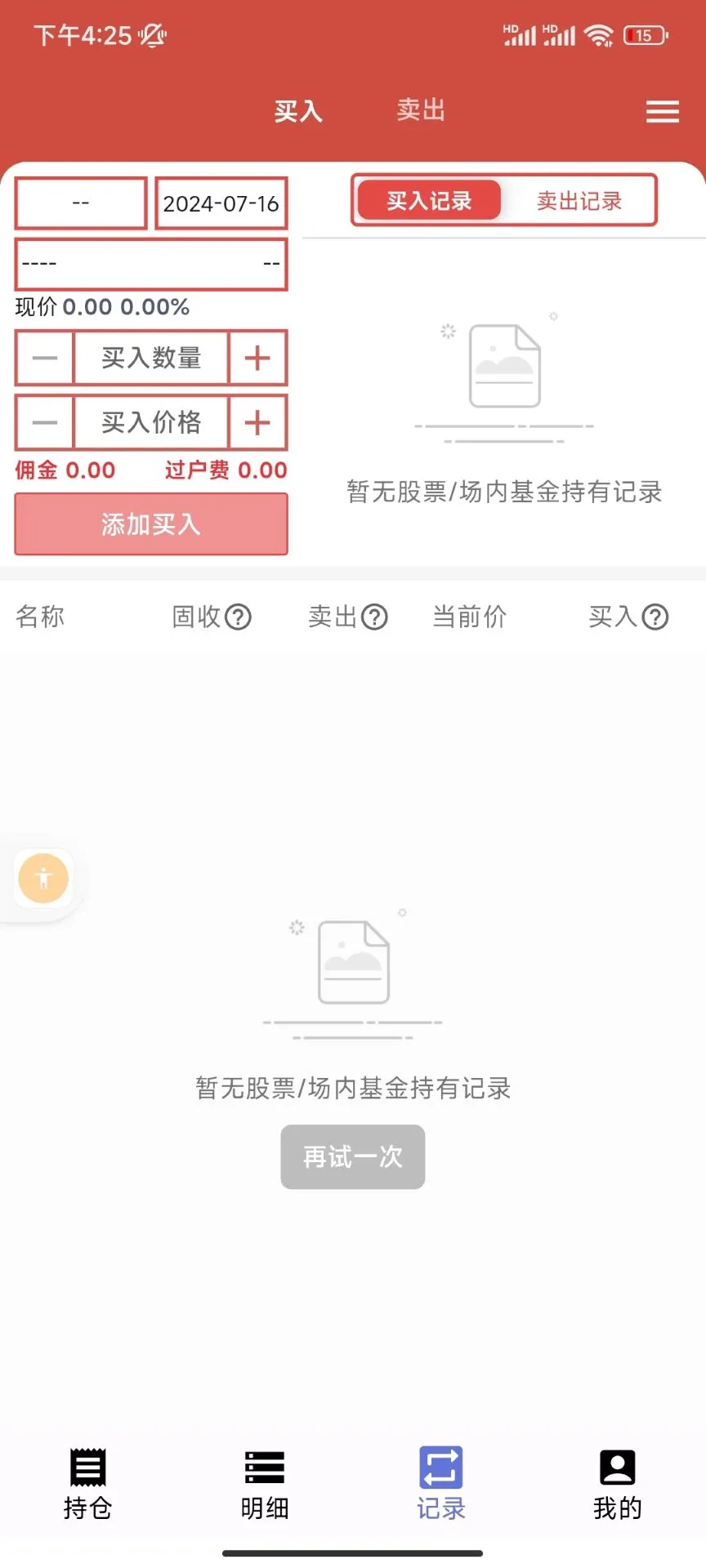This screenshot has height=1568, width=706.
Task: Go to the 持仓 tab
Action: click(x=87, y=1484)
